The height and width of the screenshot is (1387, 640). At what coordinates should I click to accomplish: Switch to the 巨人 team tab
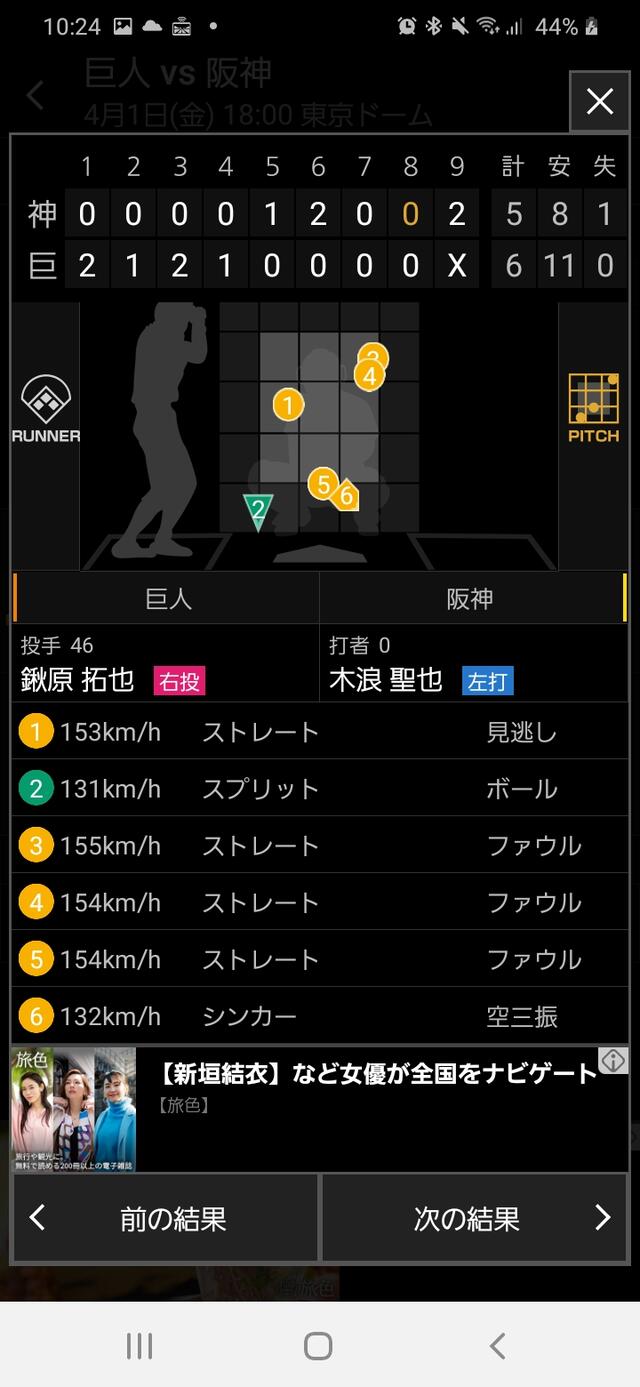click(166, 598)
